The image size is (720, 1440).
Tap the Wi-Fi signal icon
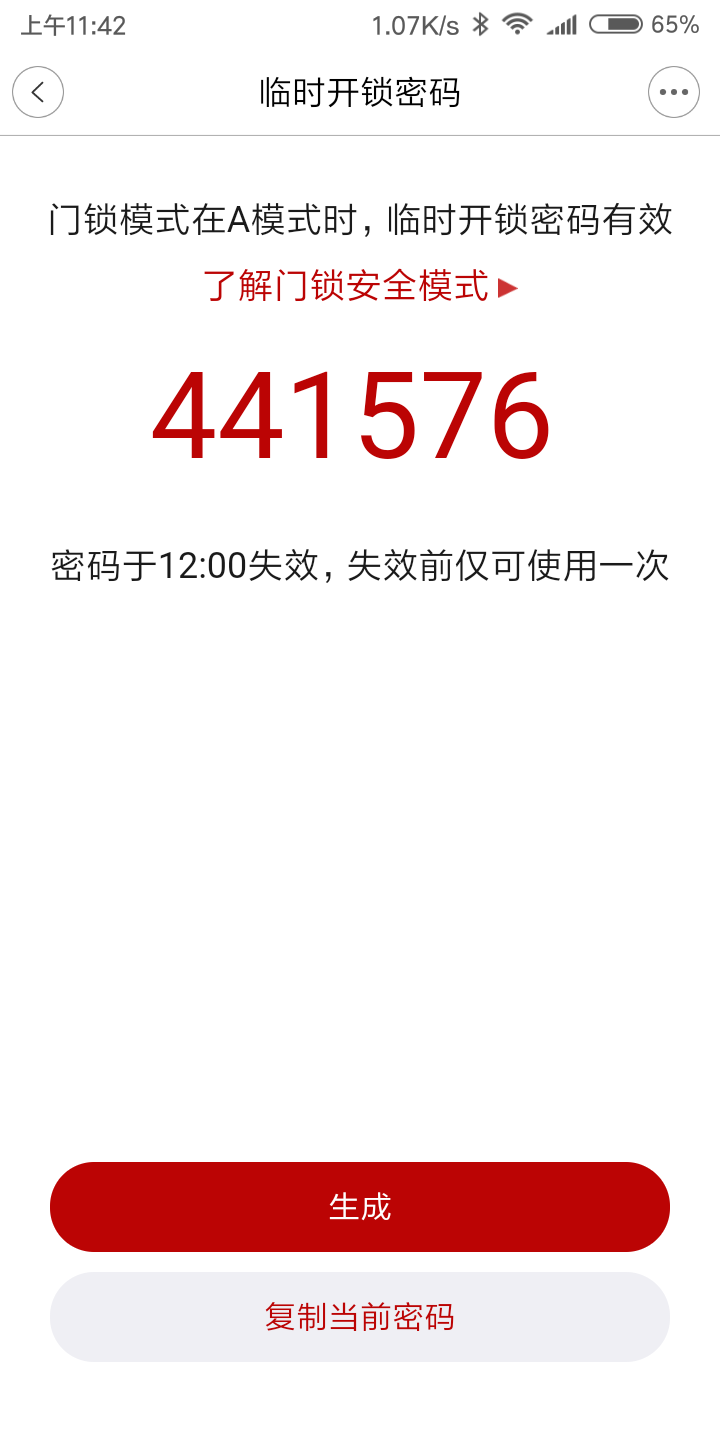[517, 26]
